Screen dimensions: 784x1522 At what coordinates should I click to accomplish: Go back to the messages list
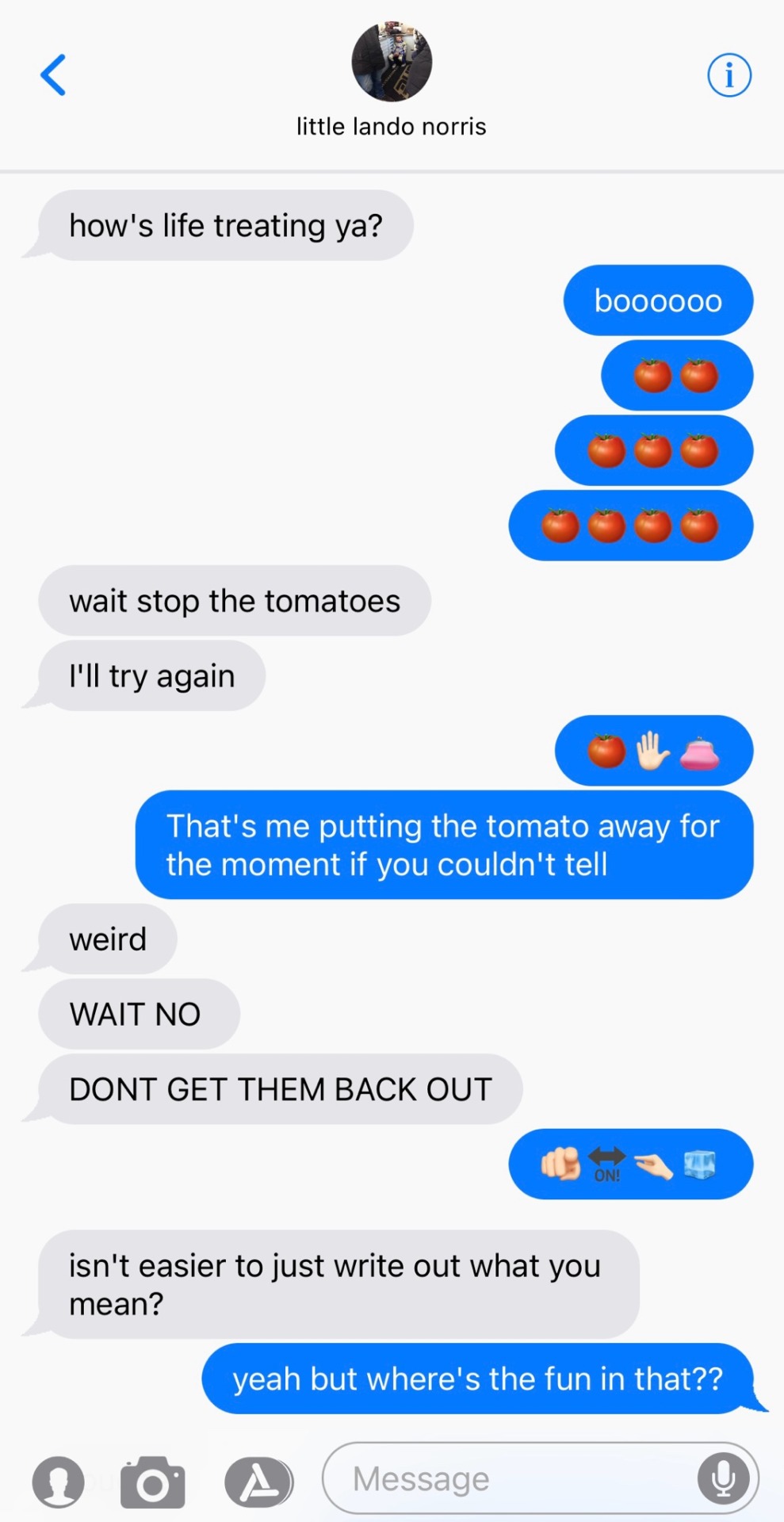pyautogui.click(x=53, y=75)
